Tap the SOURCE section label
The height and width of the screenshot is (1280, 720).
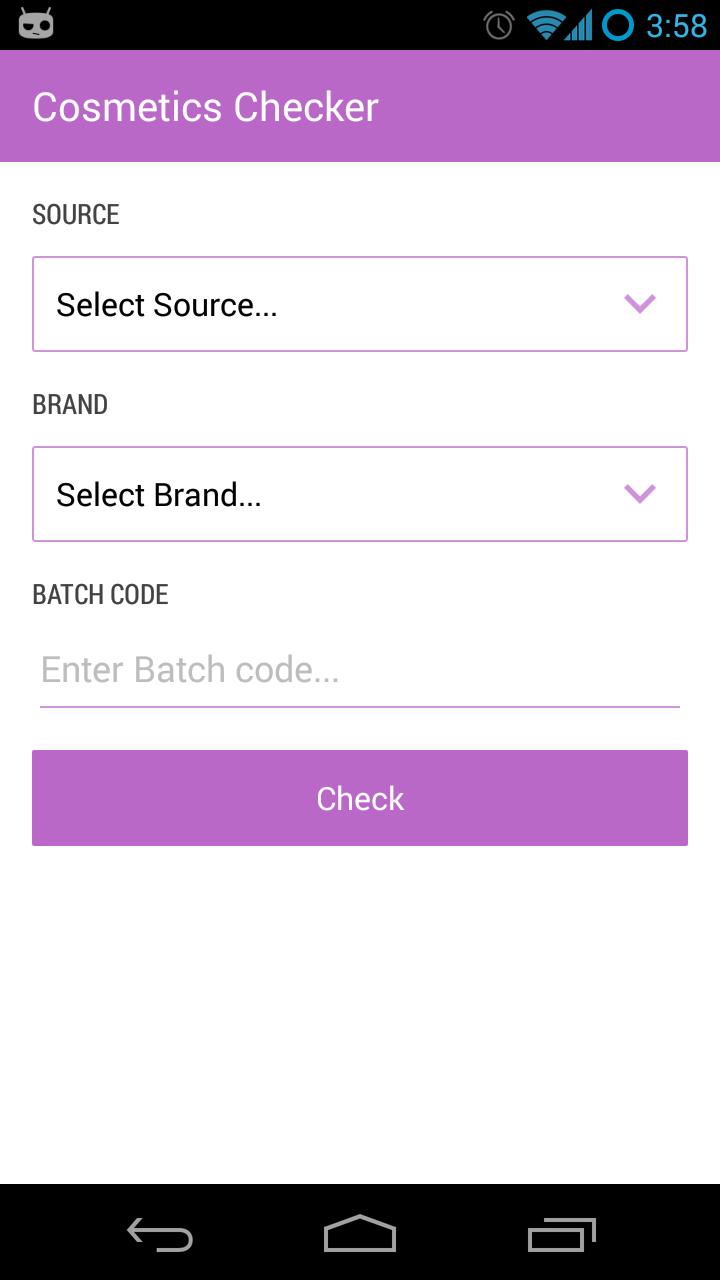(x=75, y=214)
